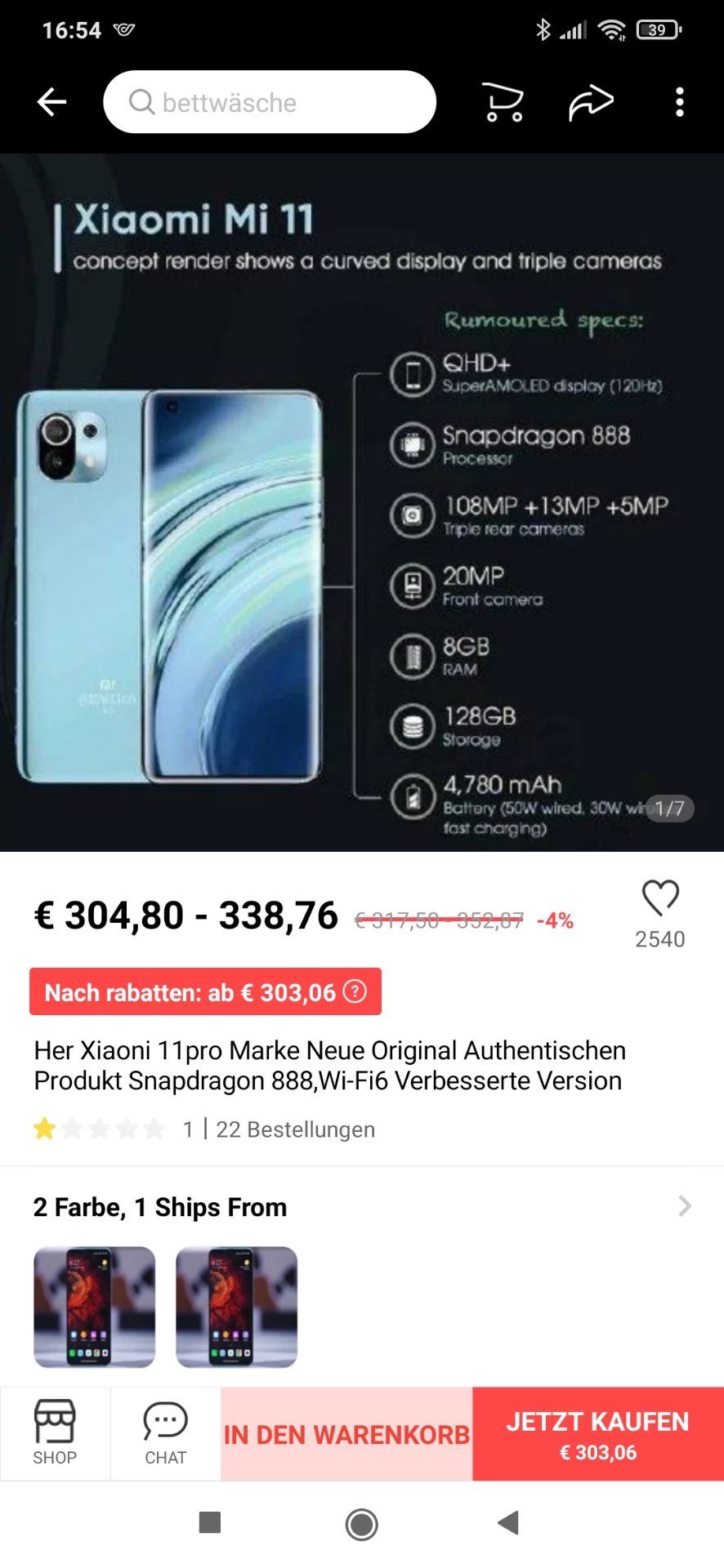
Task: Select the second color variant thumbnail
Action: [x=236, y=1307]
